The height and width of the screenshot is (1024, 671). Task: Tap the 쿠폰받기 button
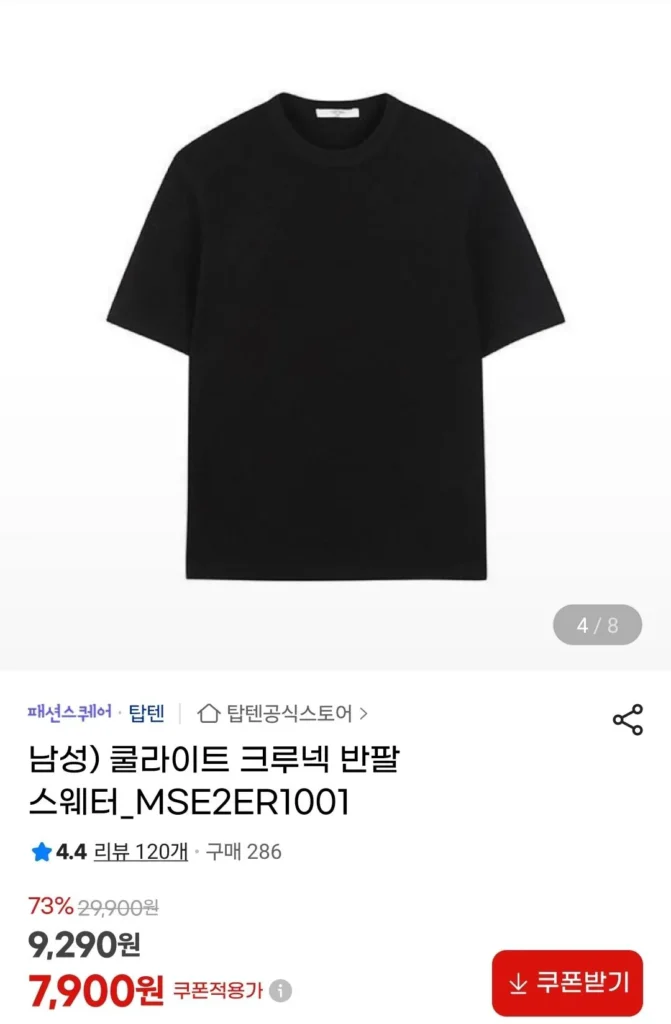pos(567,983)
